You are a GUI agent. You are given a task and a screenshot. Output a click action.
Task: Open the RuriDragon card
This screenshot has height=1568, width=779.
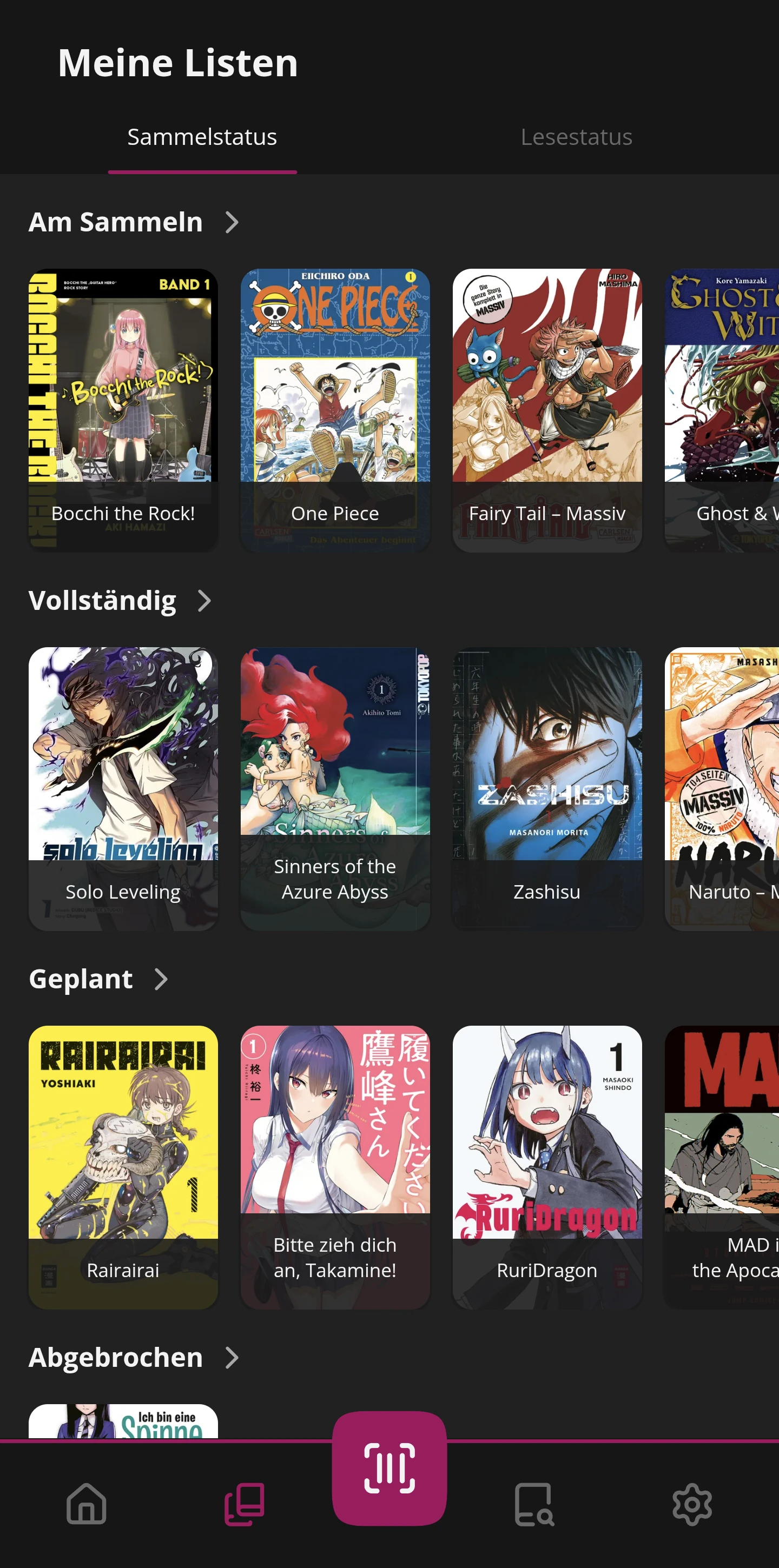click(547, 1167)
